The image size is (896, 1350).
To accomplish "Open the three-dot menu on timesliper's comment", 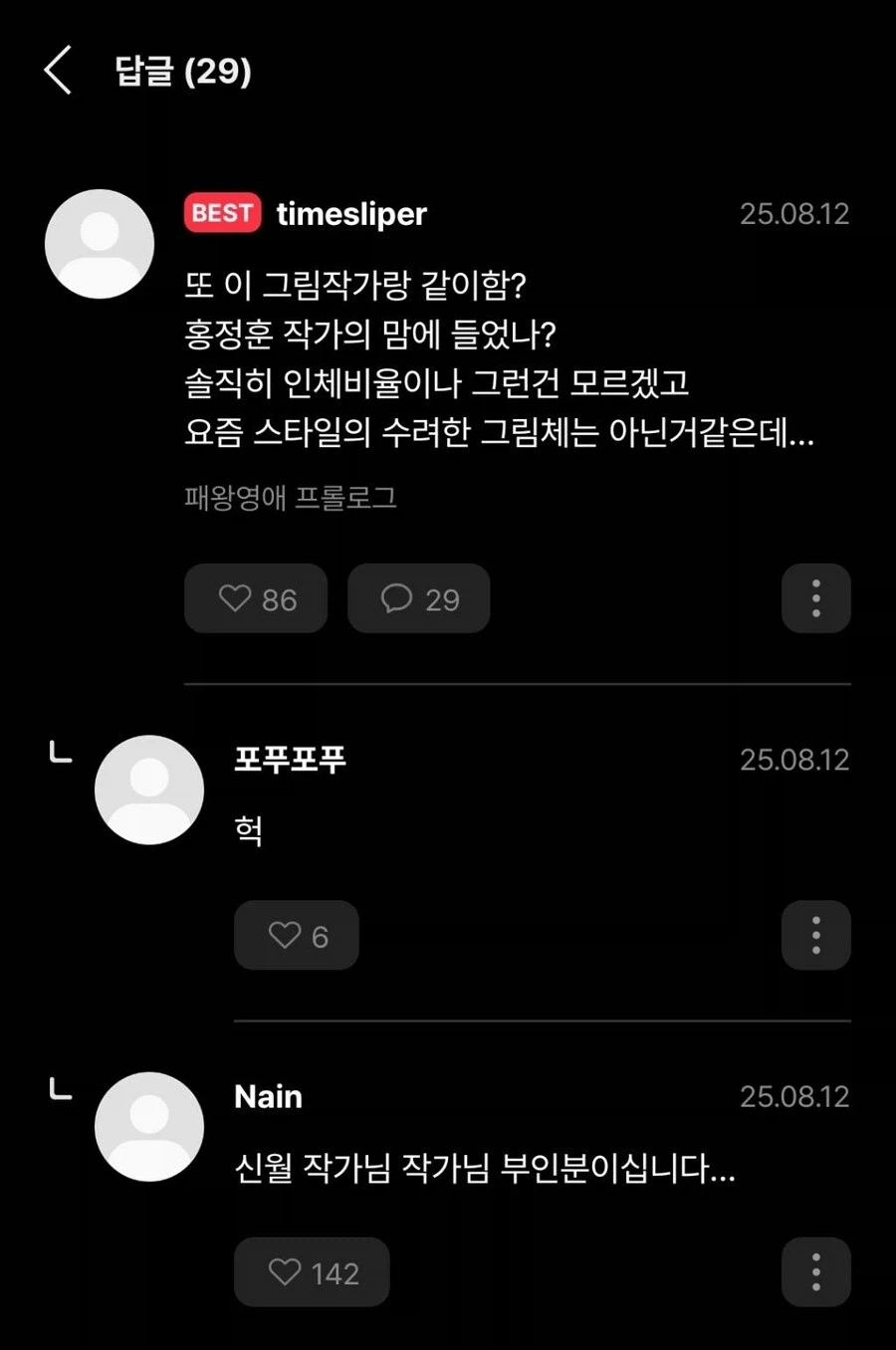I will point(816,598).
